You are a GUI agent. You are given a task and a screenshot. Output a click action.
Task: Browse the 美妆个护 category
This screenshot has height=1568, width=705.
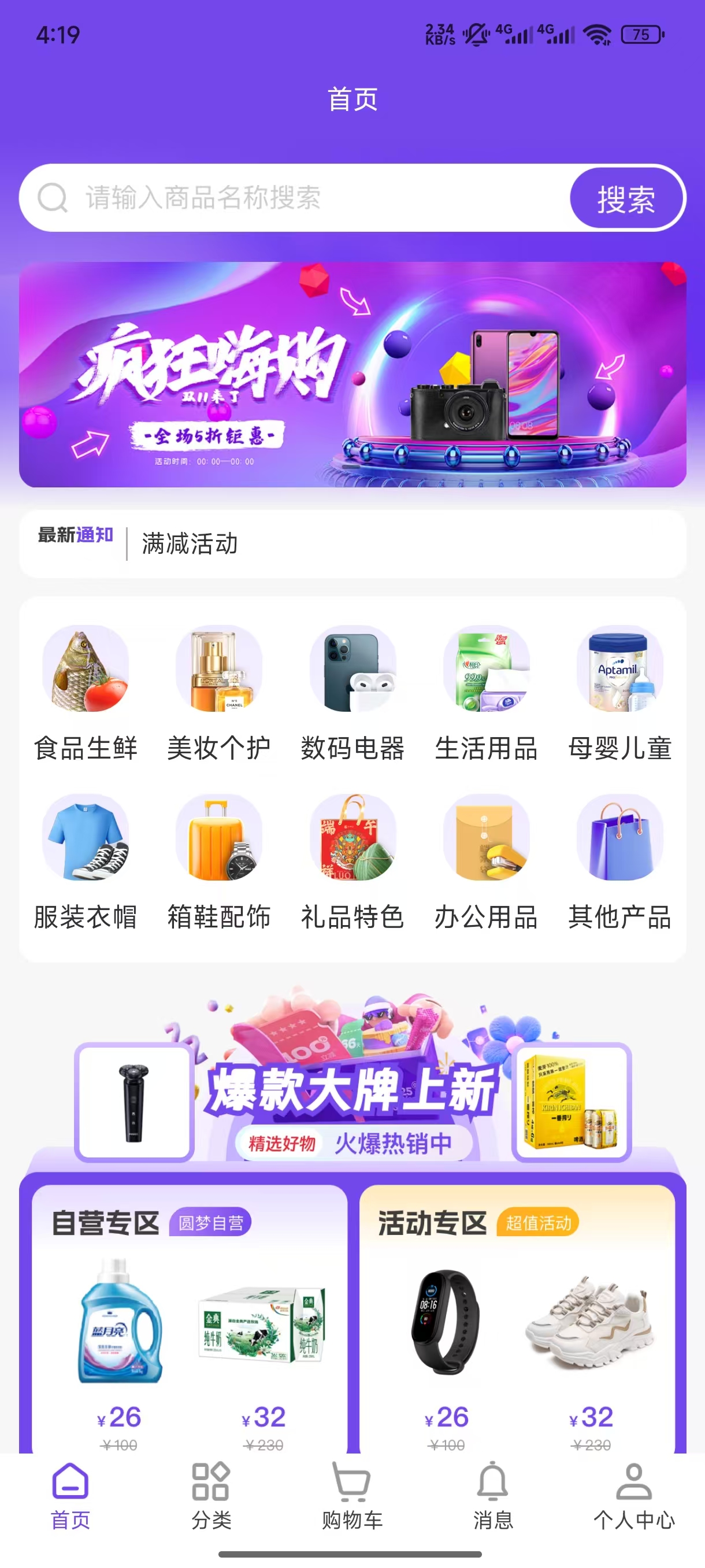219,694
